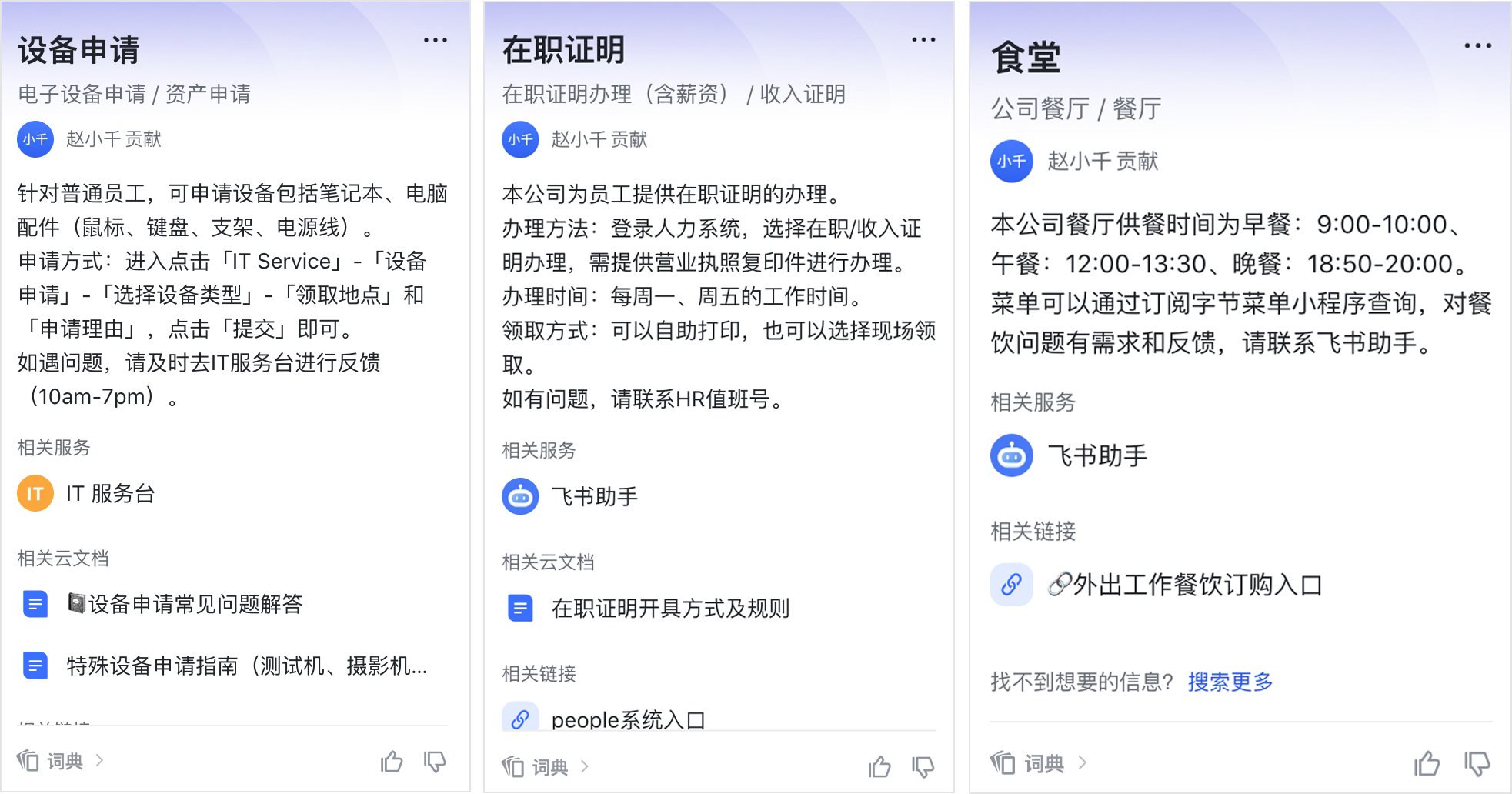Screen dimensions: 1512x794
Task: Give thumbs up to 在职证明 card
Action: pos(879,766)
